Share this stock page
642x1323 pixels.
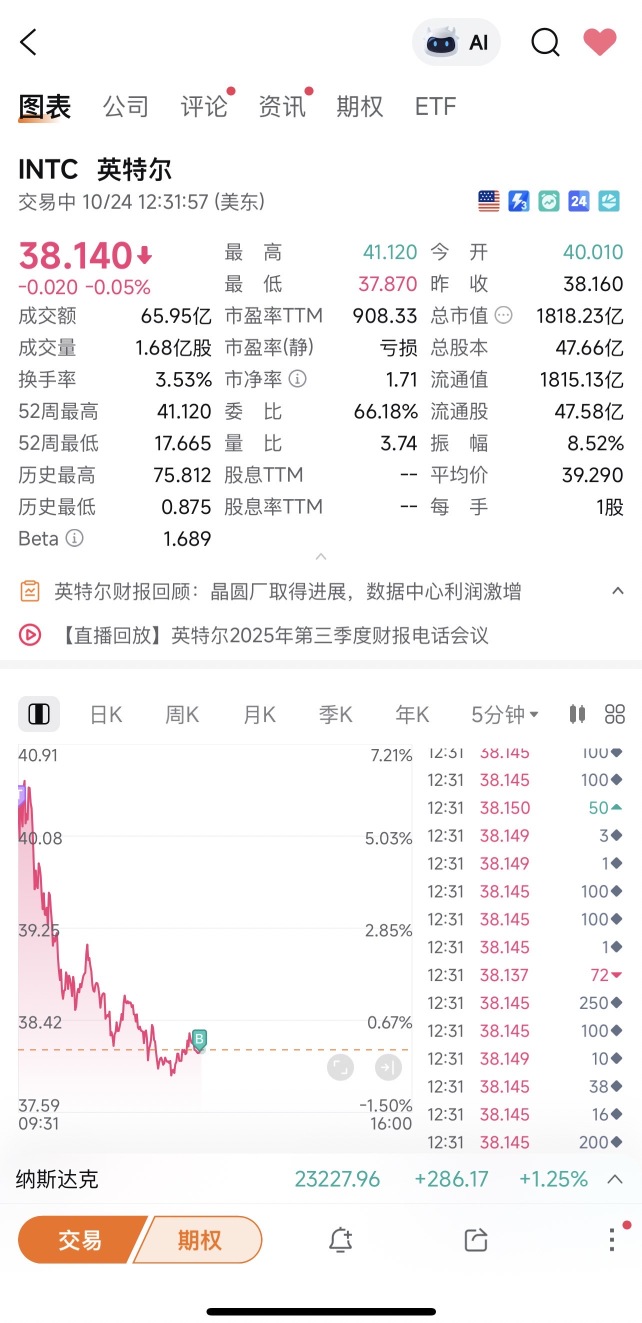coord(475,1240)
